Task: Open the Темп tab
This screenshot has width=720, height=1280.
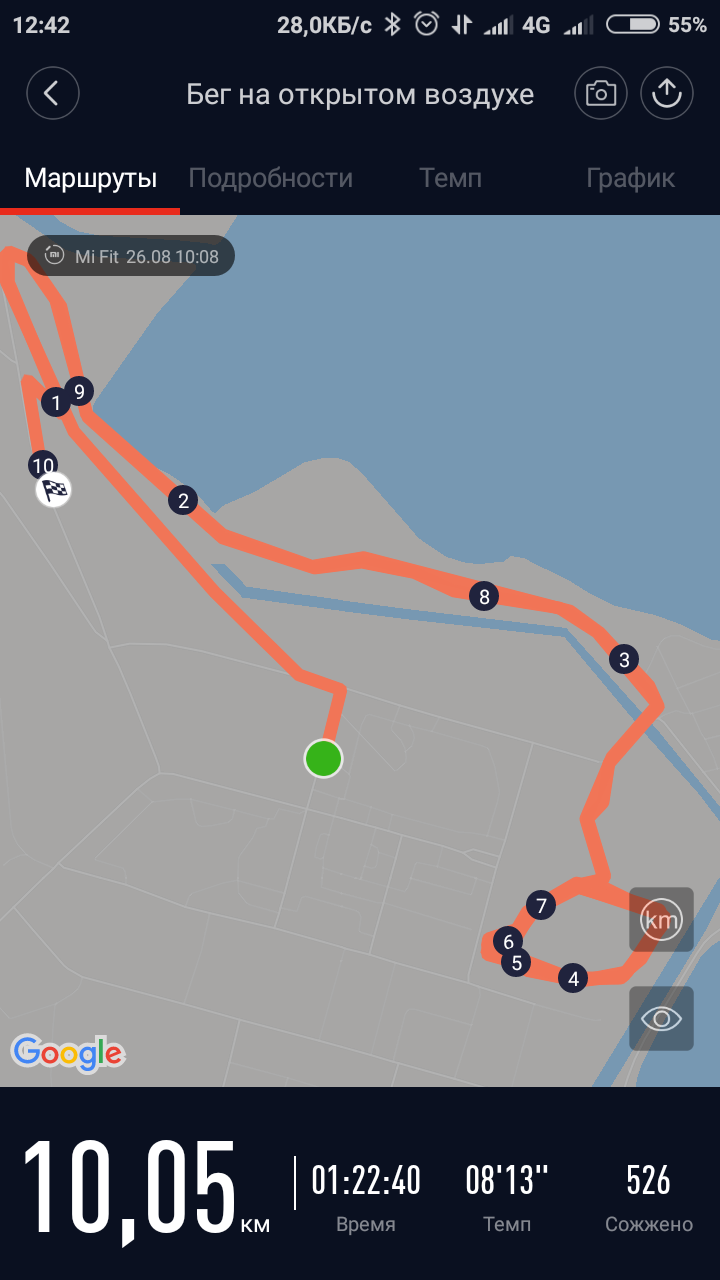Action: point(450,179)
